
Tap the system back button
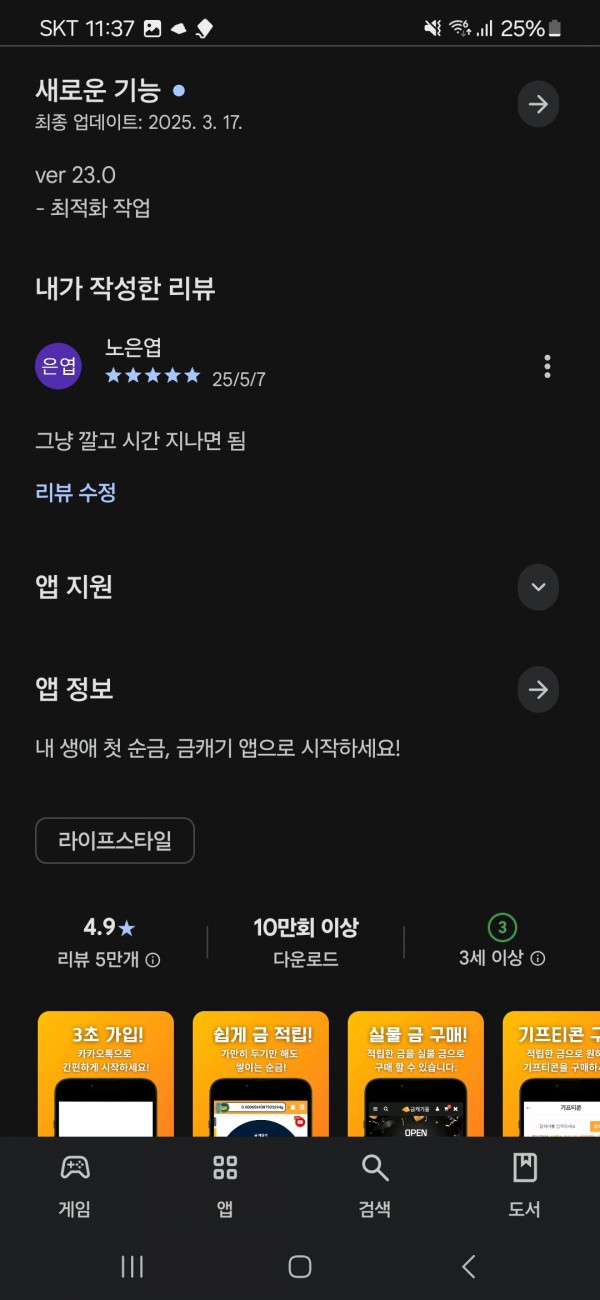click(x=468, y=1267)
